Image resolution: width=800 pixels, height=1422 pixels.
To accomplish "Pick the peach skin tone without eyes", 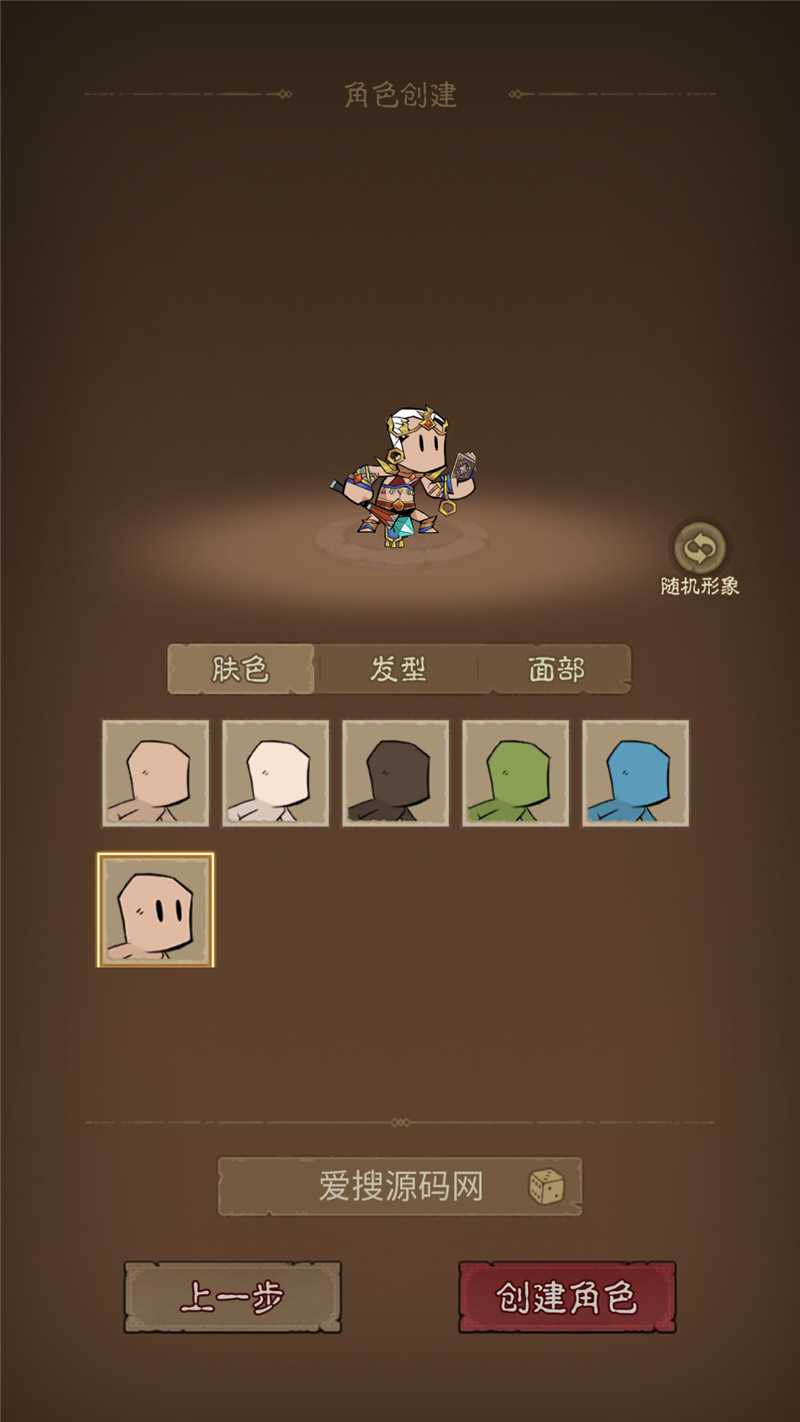I will pyautogui.click(x=155, y=773).
